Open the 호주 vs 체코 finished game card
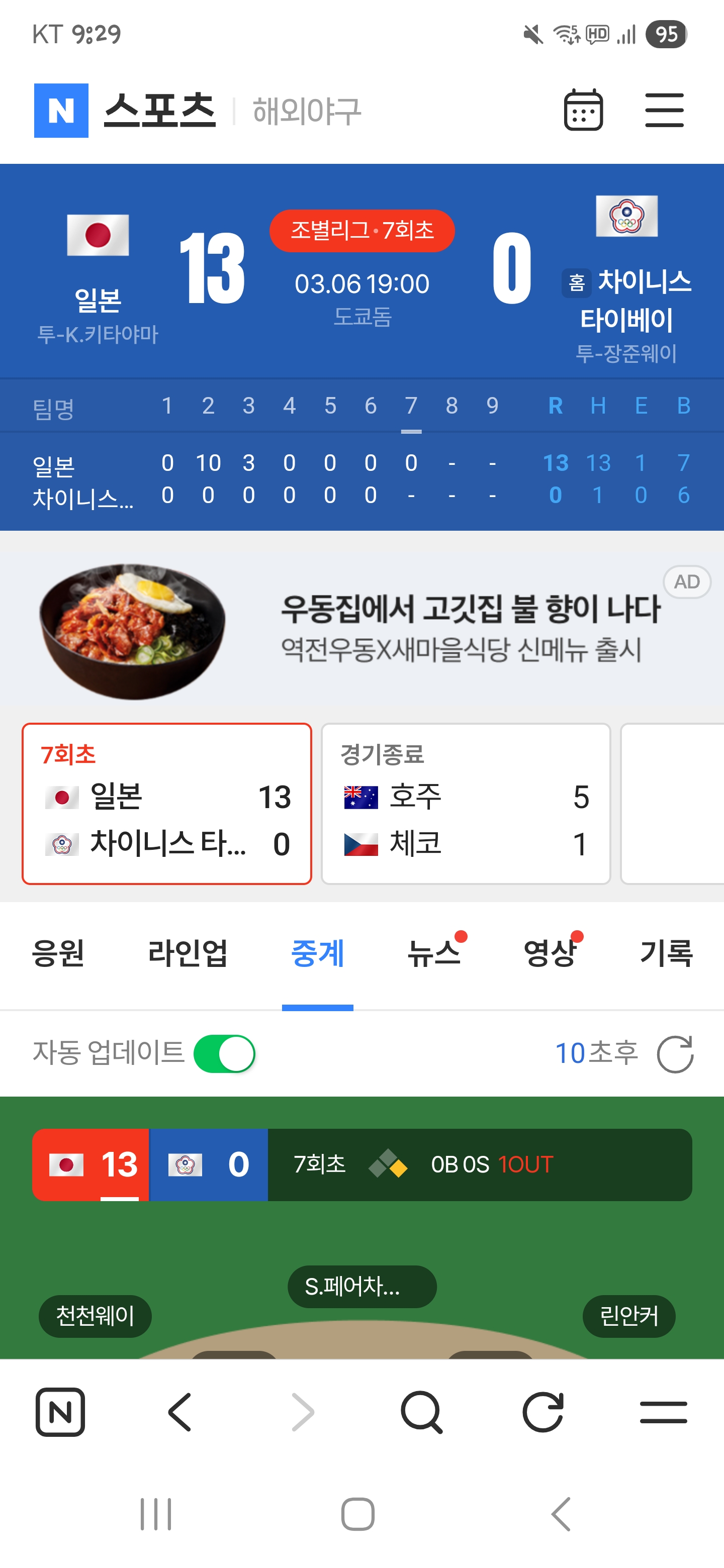Image resolution: width=724 pixels, height=1568 pixels. tap(465, 804)
